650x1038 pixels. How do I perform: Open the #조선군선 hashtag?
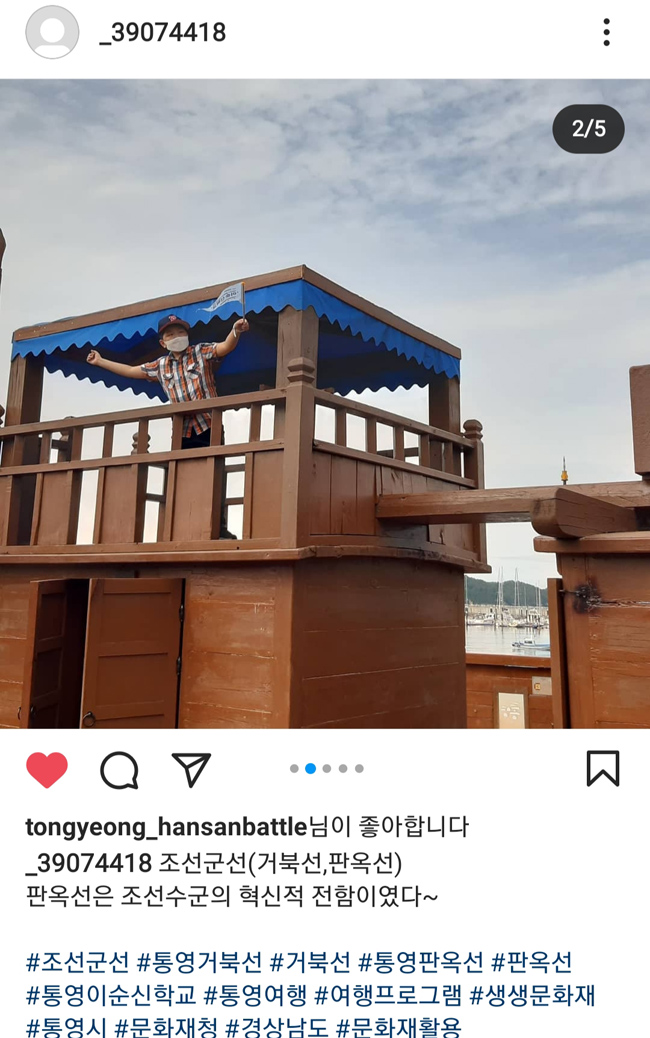tap(77, 963)
